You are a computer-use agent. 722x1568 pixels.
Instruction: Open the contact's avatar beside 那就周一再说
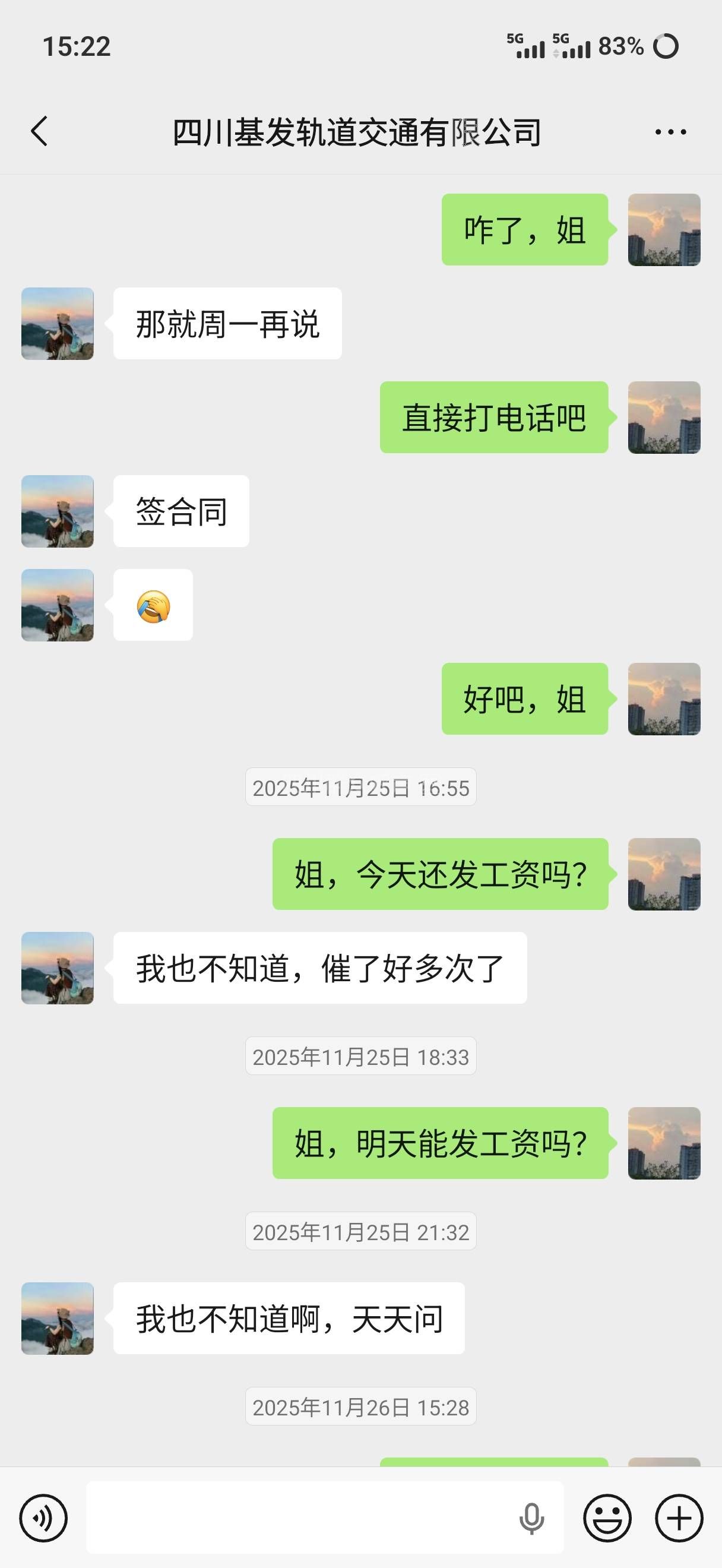click(x=58, y=324)
